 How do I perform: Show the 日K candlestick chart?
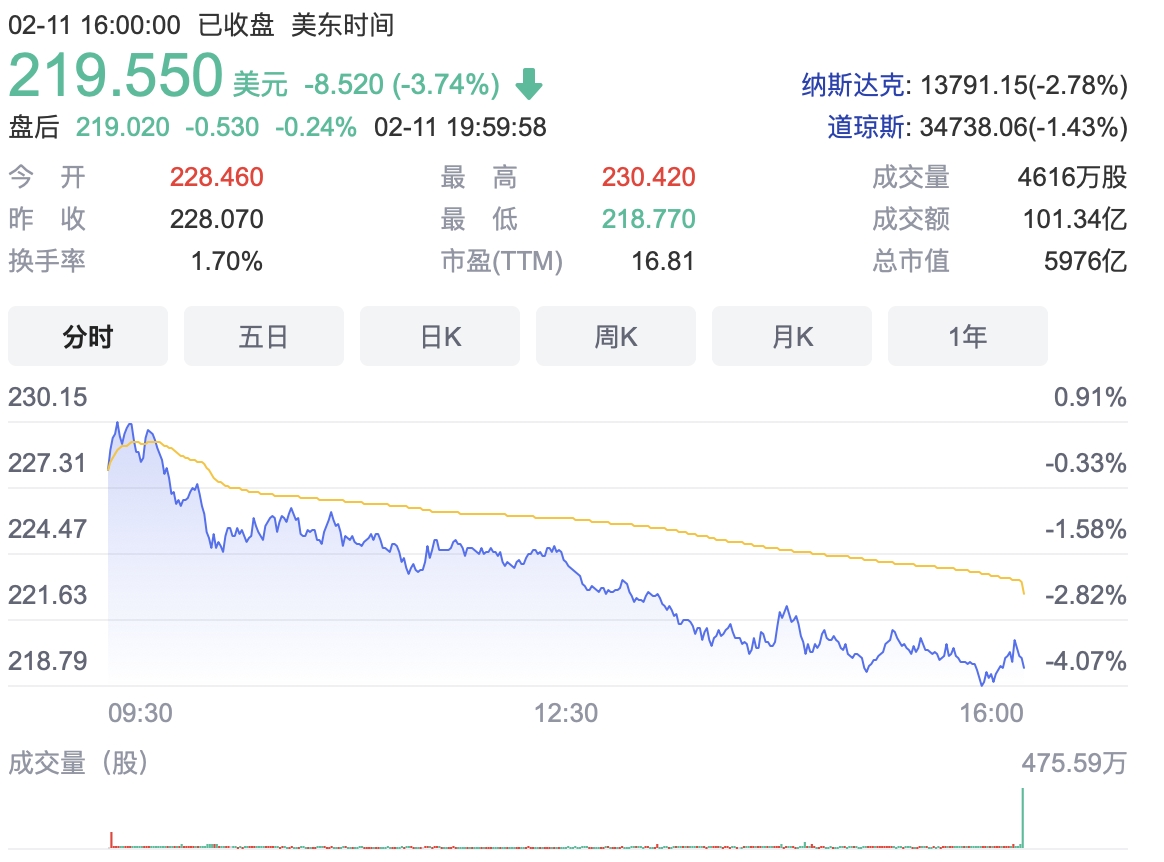point(440,336)
